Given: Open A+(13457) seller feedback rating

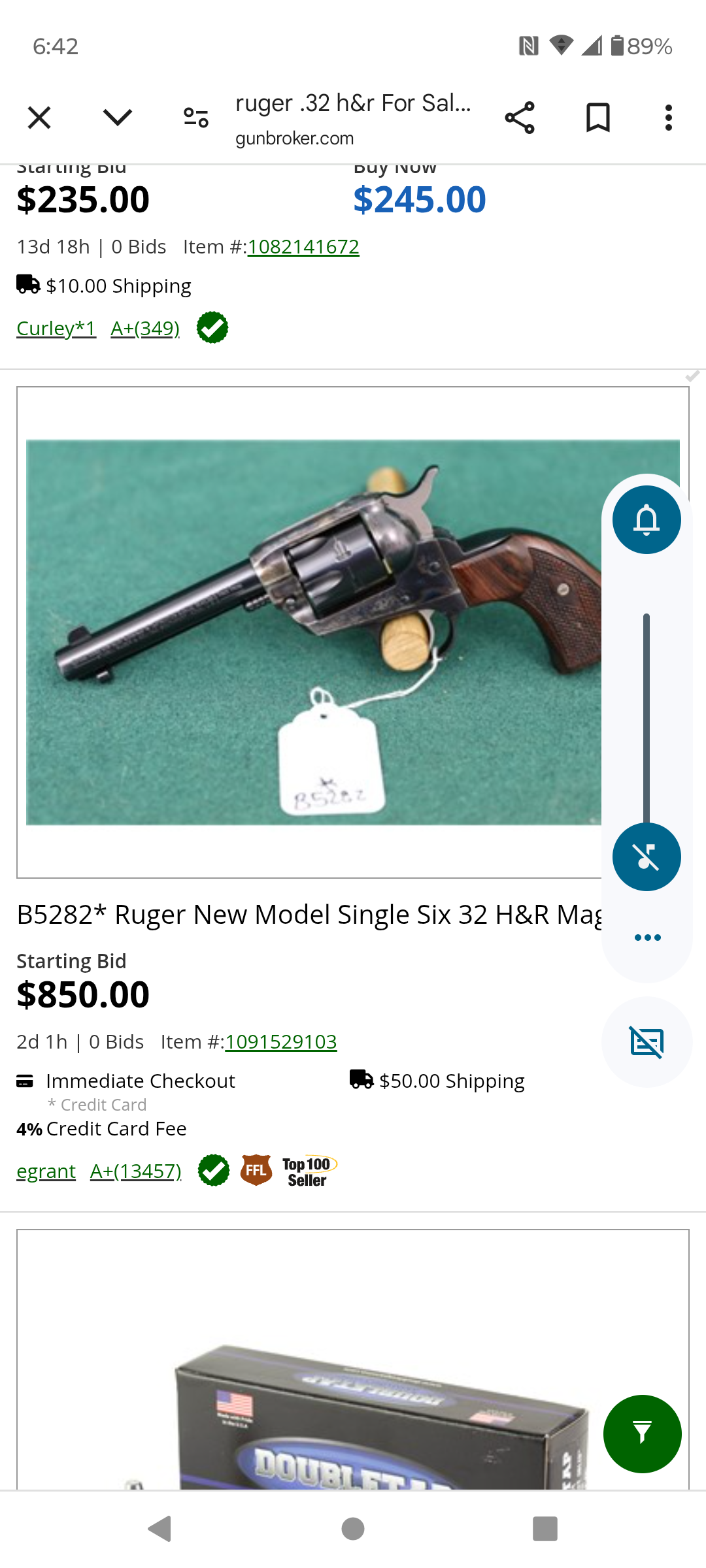Looking at the screenshot, I should pos(136,1171).
